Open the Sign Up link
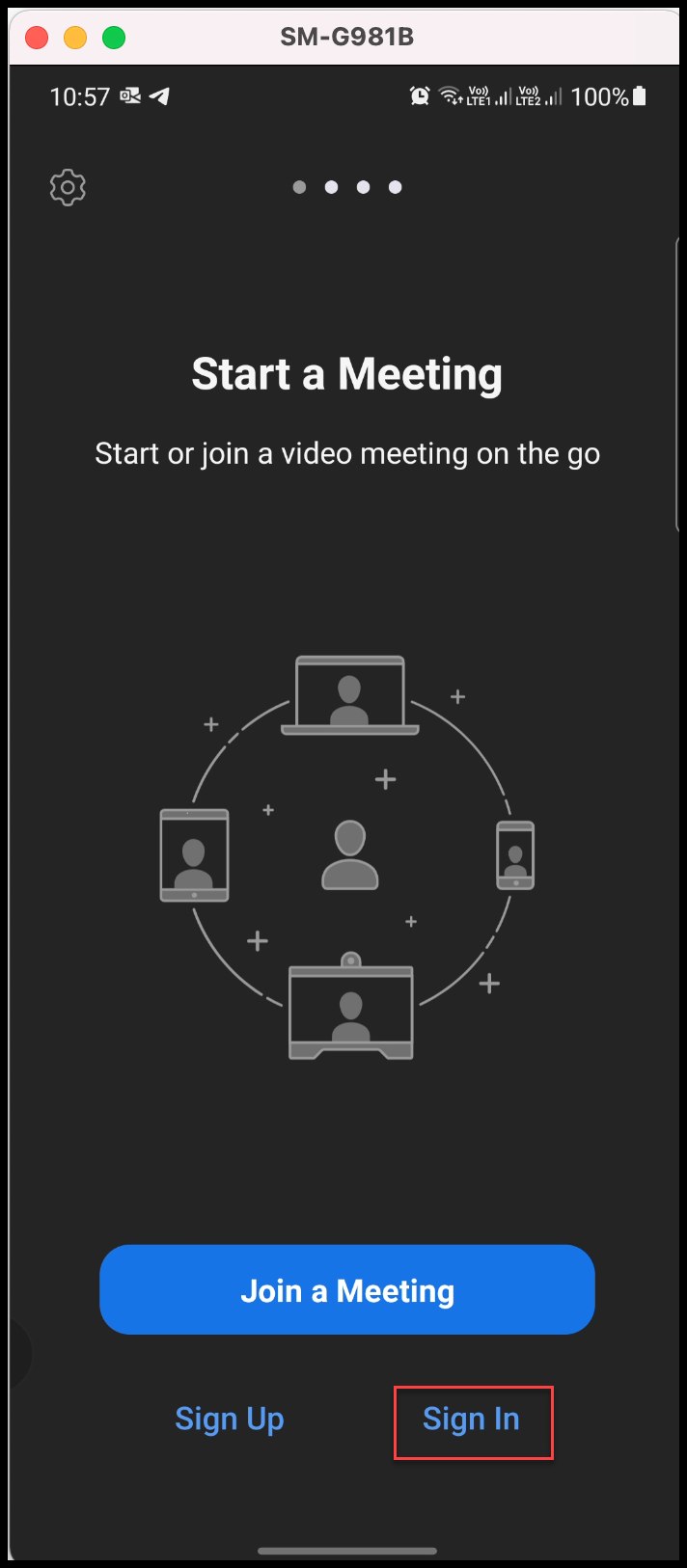This screenshot has height=1568, width=687. pyautogui.click(x=230, y=1419)
